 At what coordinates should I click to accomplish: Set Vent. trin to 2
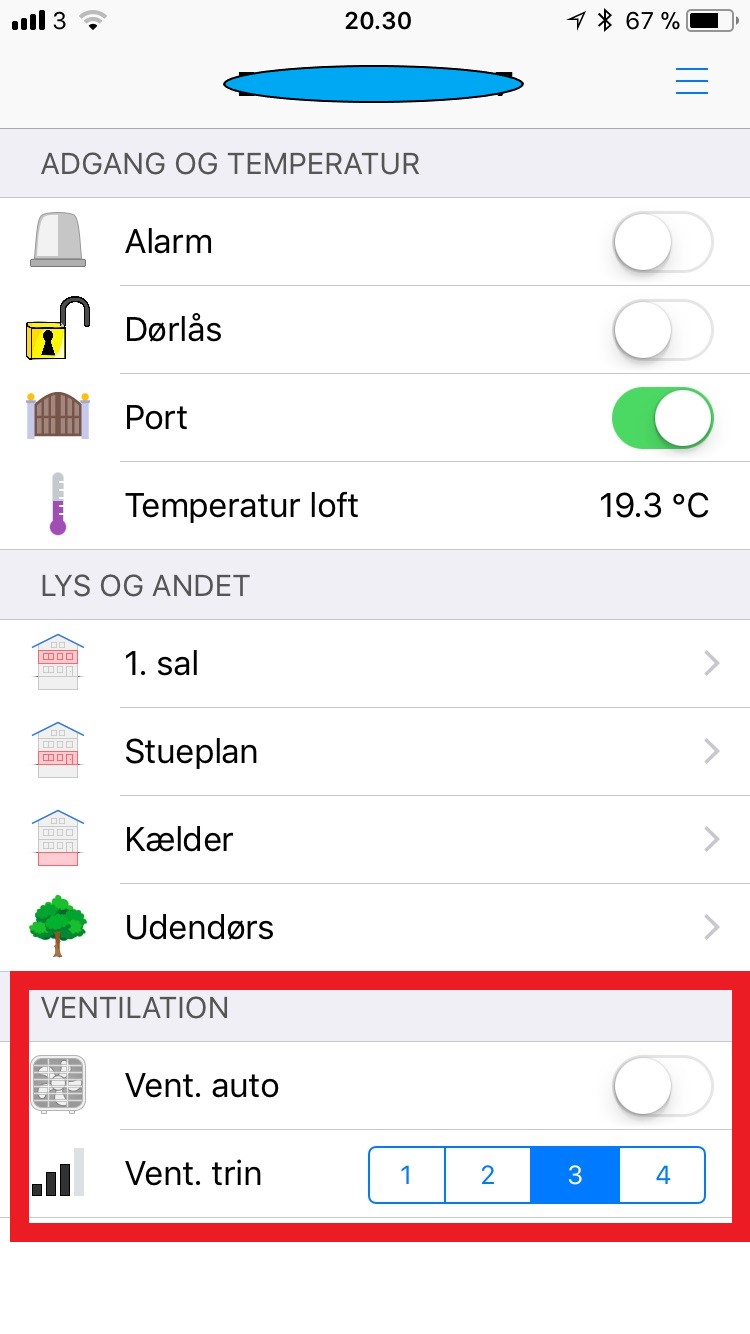click(488, 1174)
